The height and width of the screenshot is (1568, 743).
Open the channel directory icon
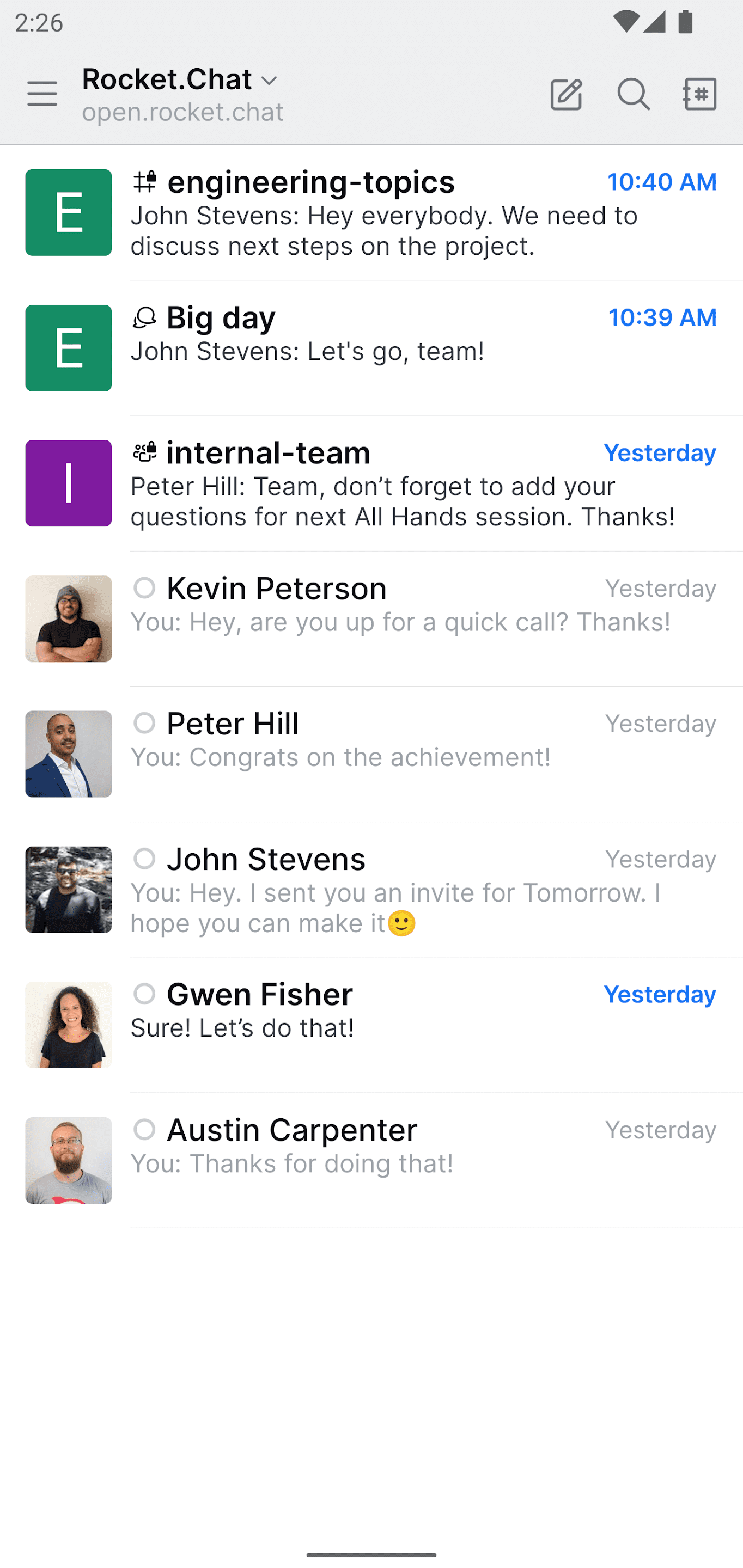point(700,94)
